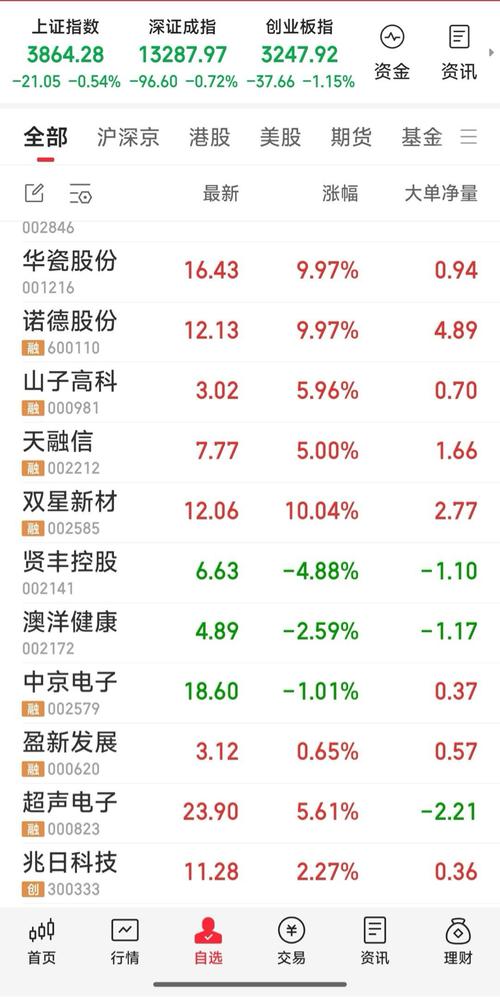The image size is (500, 997).
Task: Open the 基金 tab
Action: pos(422,137)
